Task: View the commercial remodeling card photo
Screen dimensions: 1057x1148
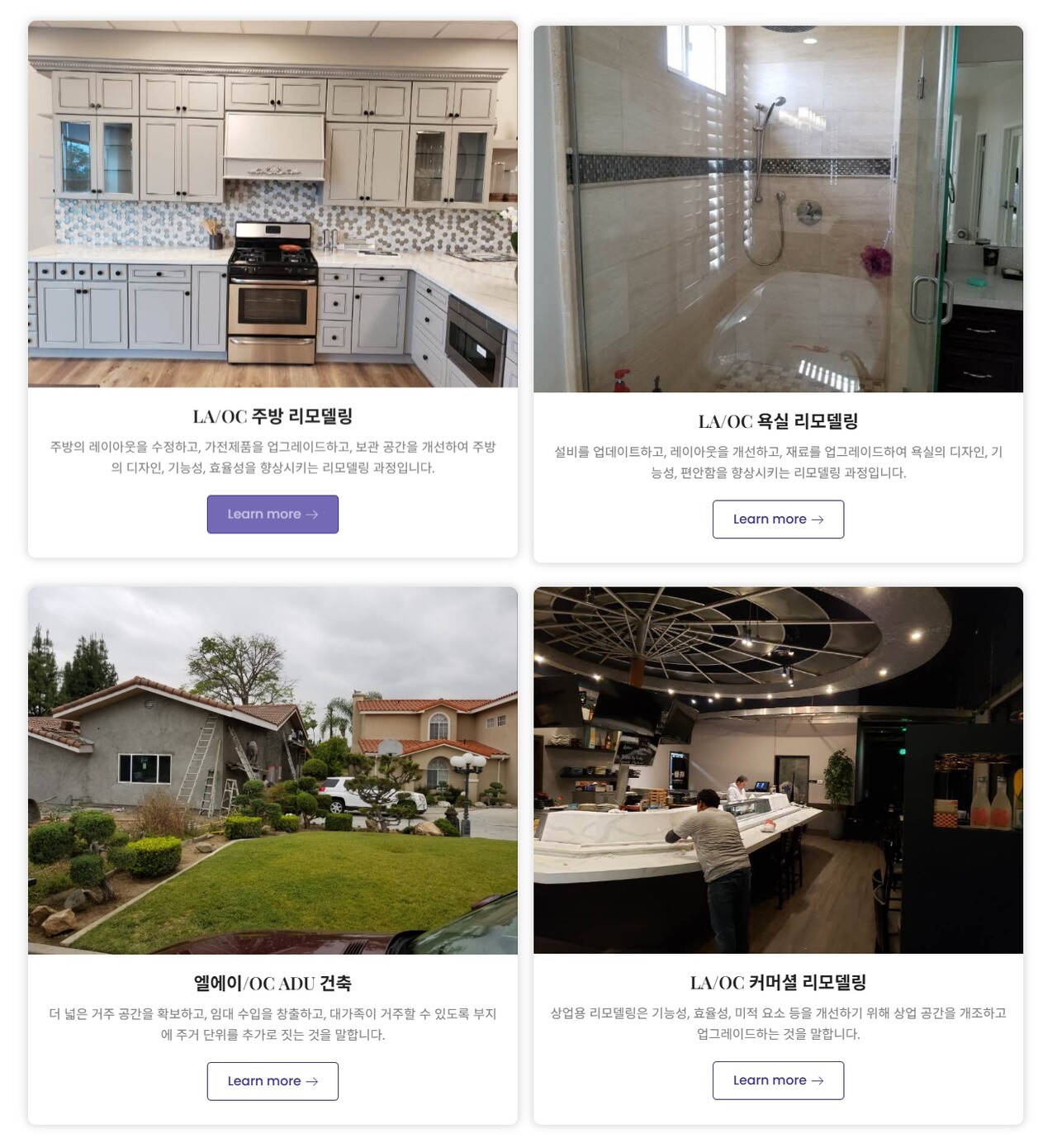Action: (778, 771)
